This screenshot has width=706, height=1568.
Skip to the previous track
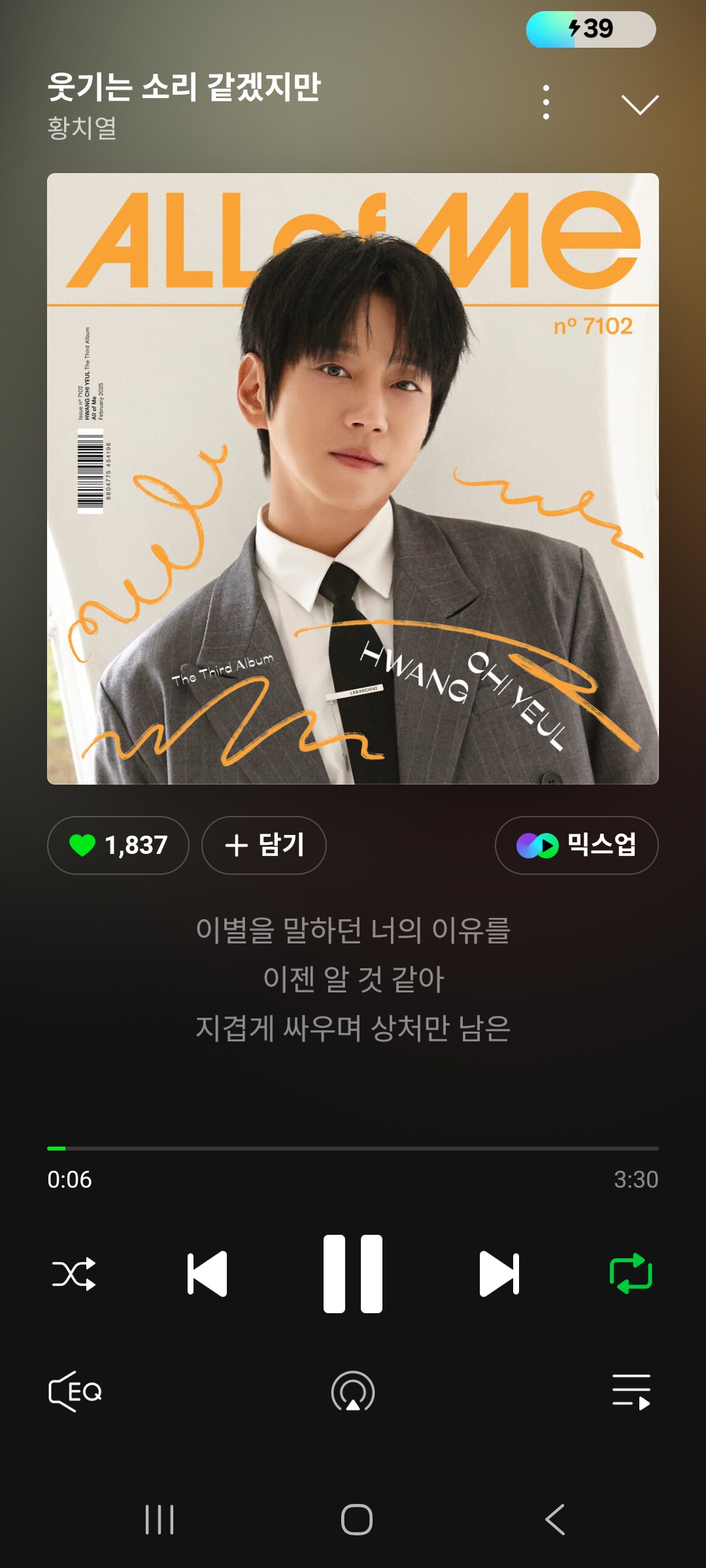click(207, 1274)
